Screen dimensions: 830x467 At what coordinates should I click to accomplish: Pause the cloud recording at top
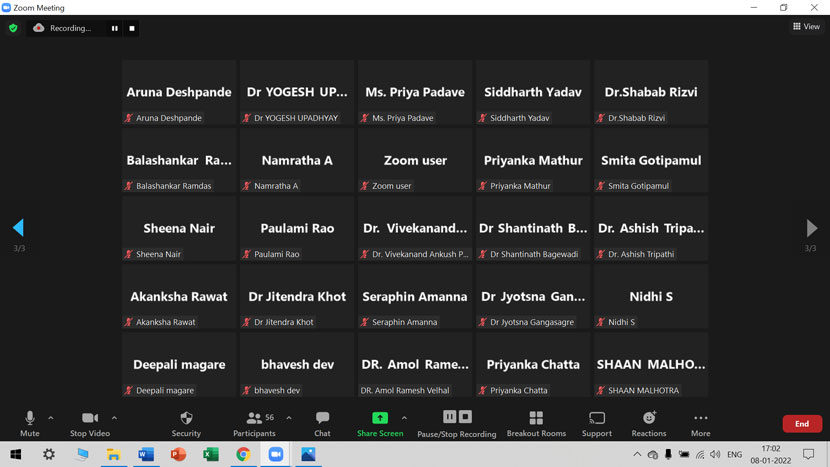pos(115,28)
